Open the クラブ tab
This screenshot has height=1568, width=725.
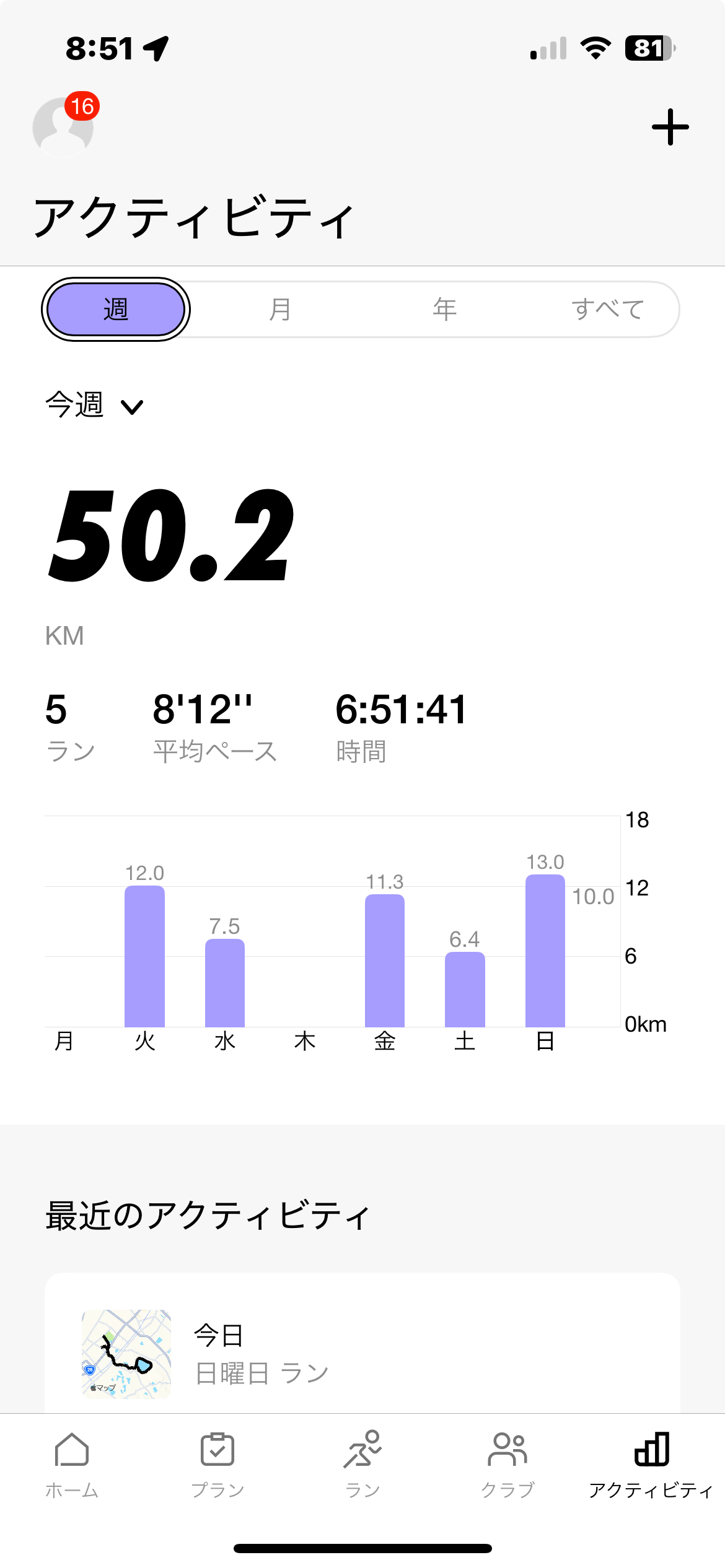click(x=507, y=1465)
